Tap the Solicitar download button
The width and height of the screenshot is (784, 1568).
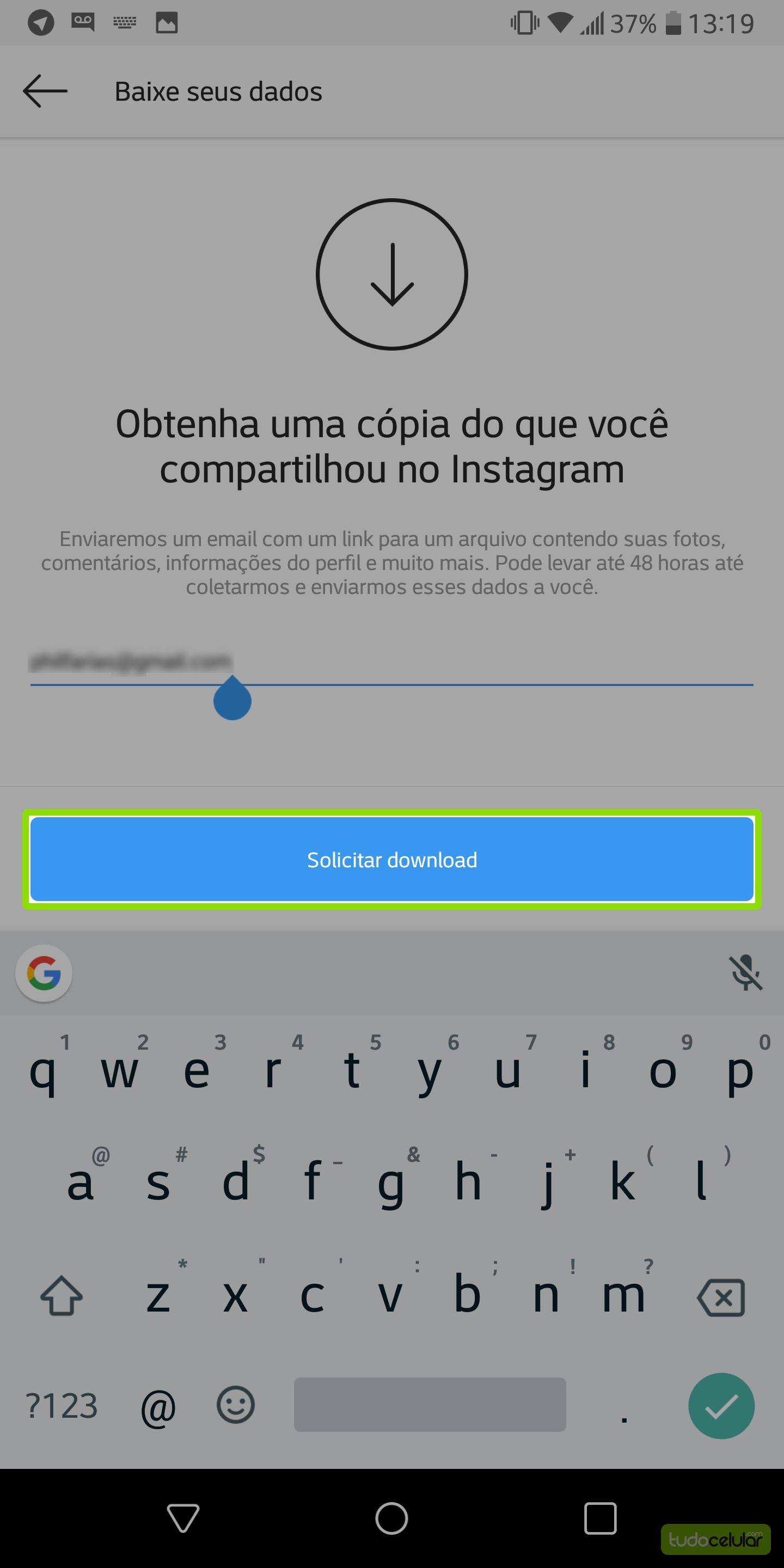[x=392, y=859]
